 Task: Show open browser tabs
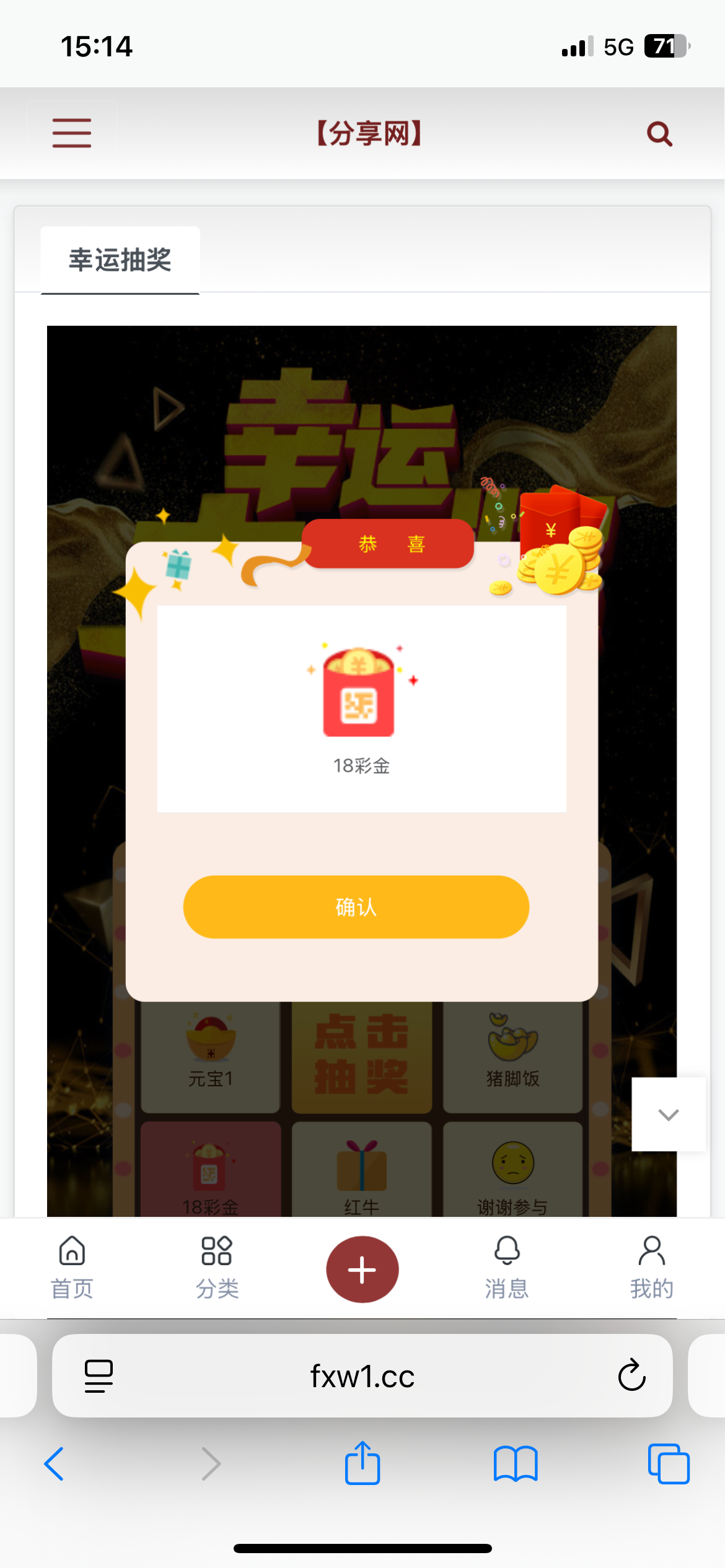pyautogui.click(x=668, y=1464)
